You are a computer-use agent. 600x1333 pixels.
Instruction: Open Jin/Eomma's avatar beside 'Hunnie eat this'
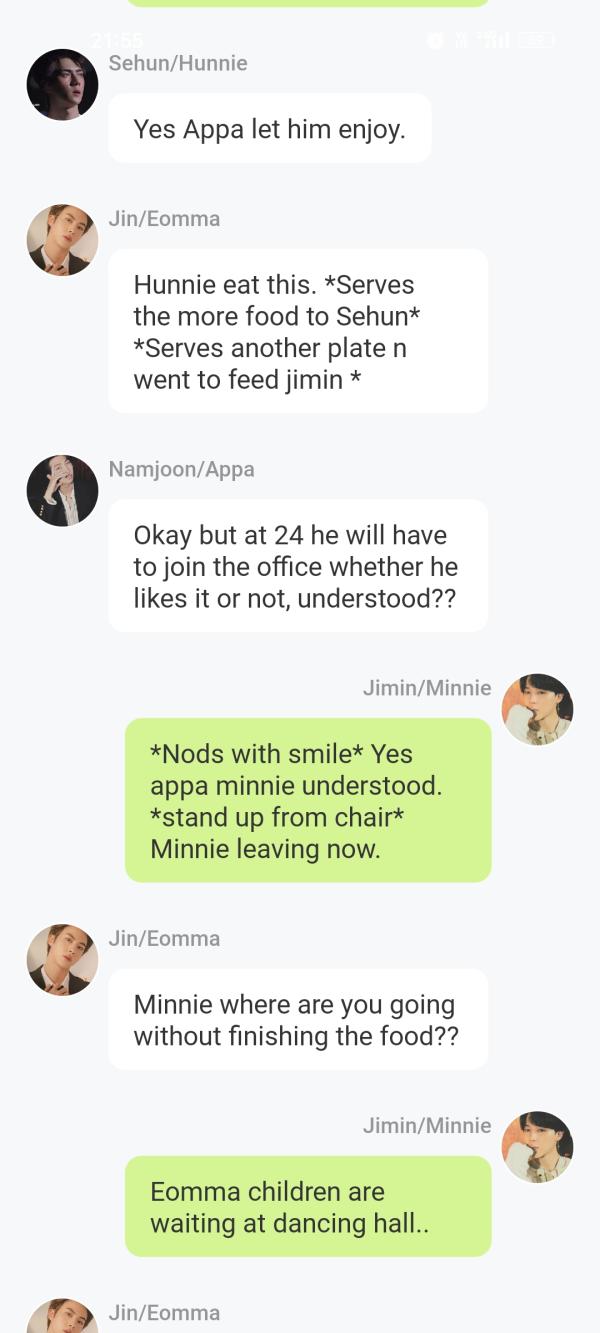click(62, 241)
